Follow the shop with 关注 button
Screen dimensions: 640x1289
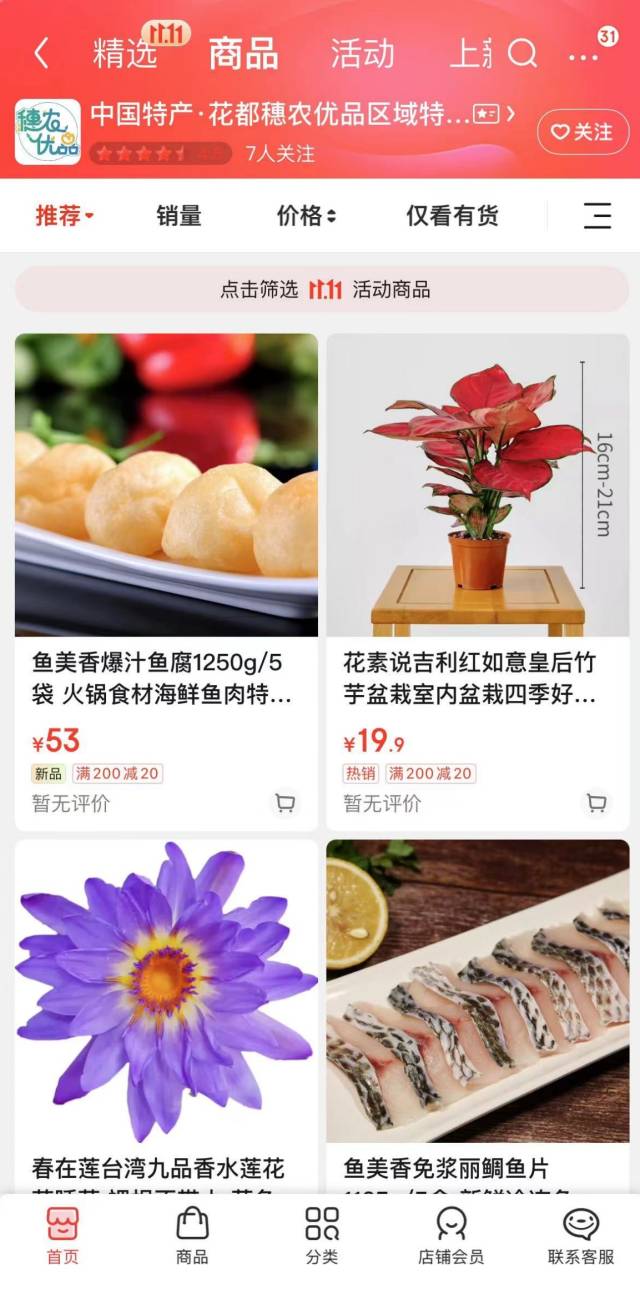(x=583, y=132)
